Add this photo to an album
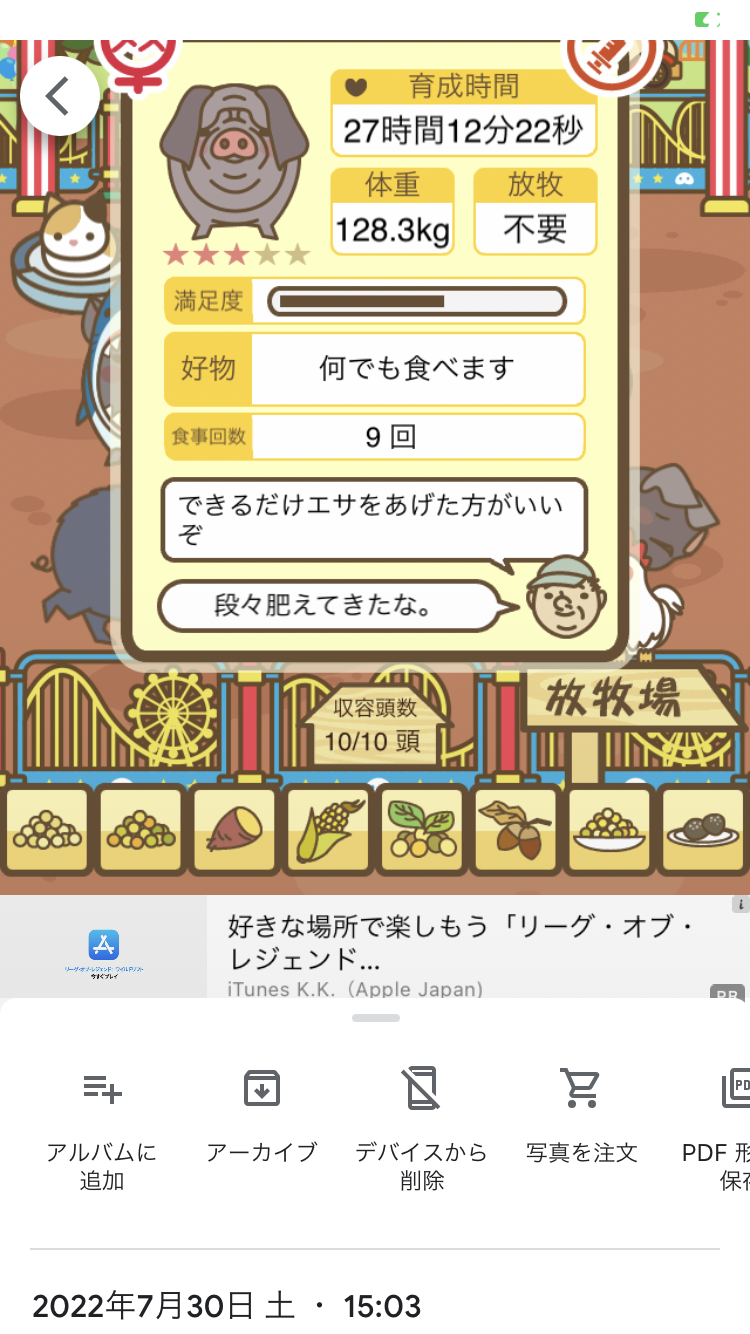The height and width of the screenshot is (1334, 750). (102, 1128)
